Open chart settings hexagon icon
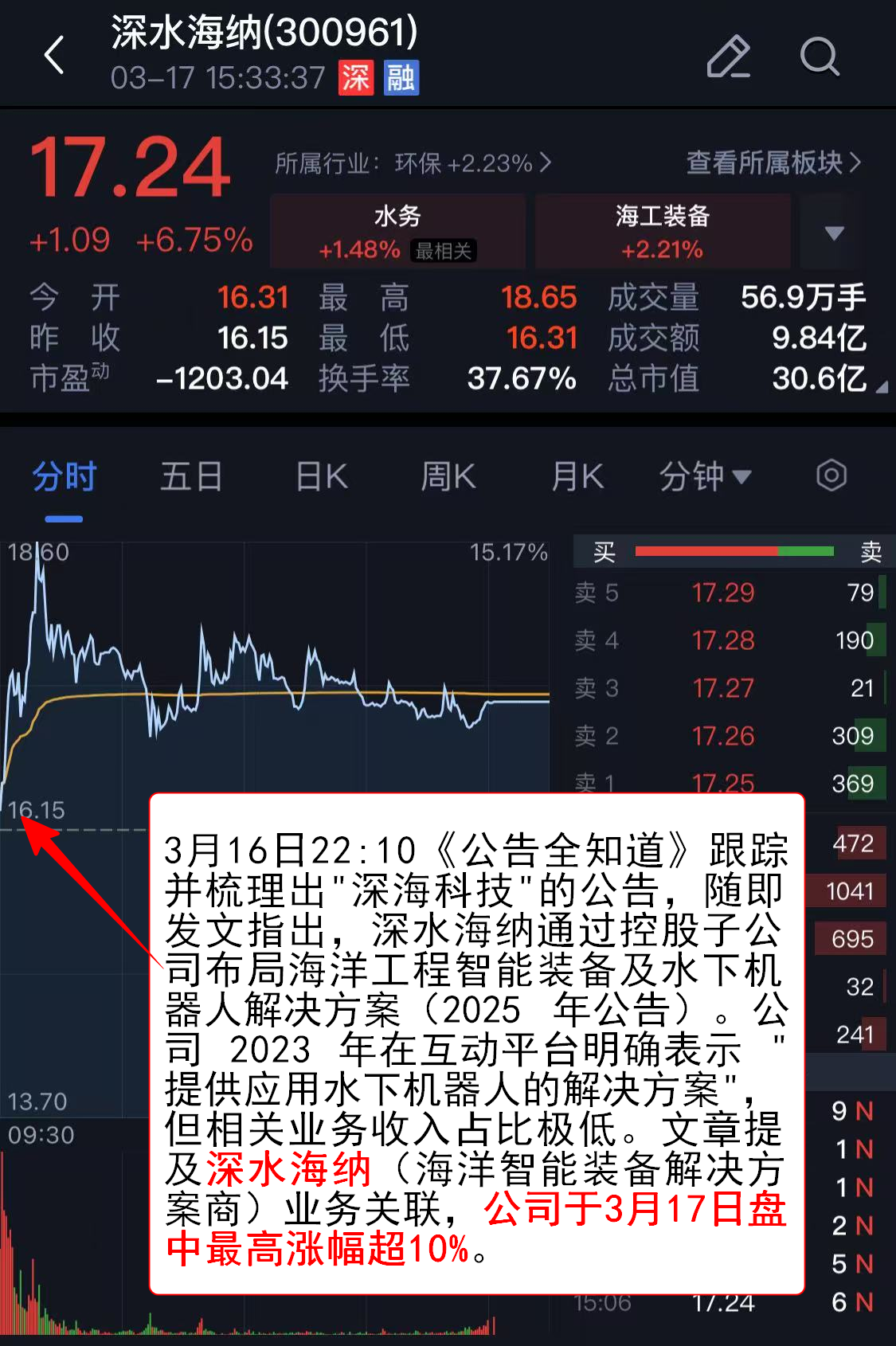 [831, 476]
